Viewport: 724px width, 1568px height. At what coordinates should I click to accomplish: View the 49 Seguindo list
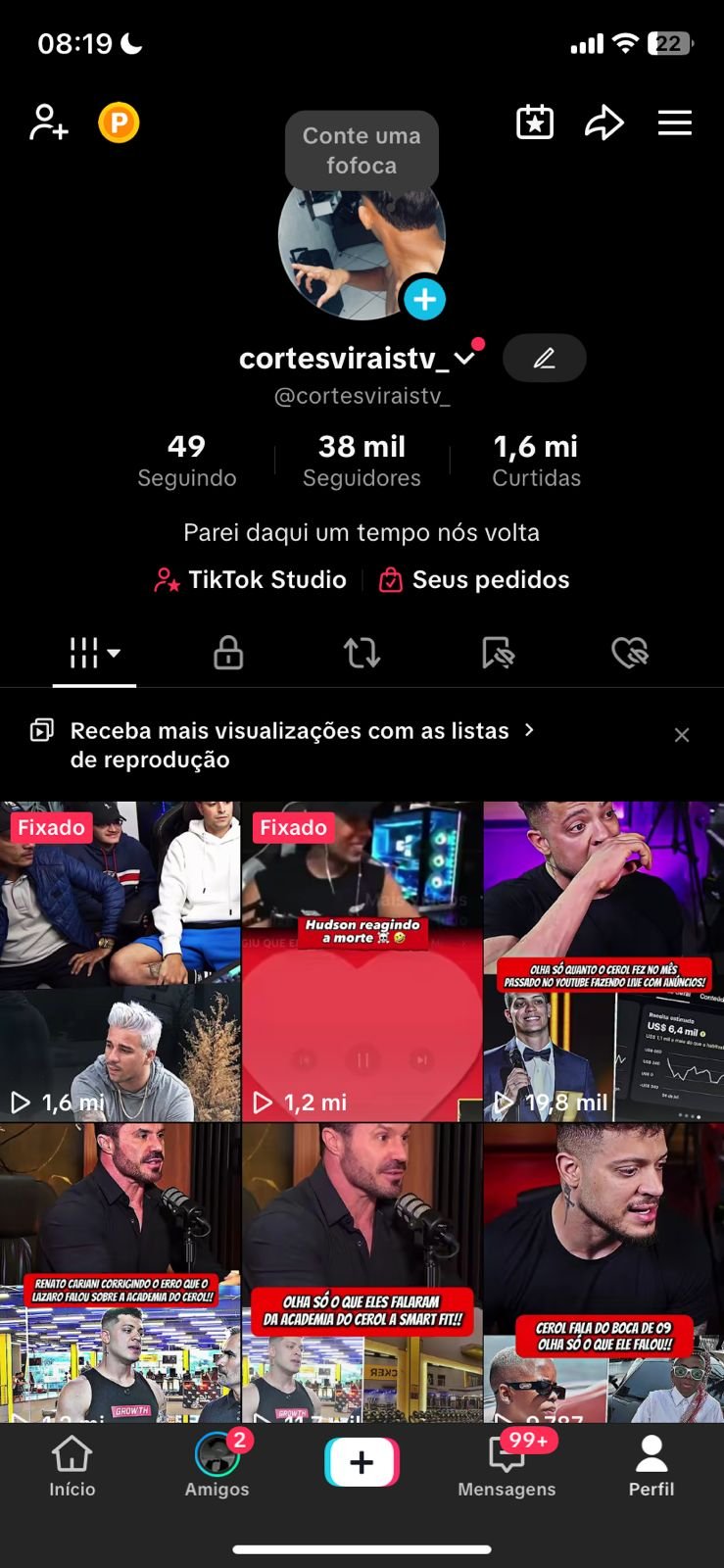[x=186, y=460]
